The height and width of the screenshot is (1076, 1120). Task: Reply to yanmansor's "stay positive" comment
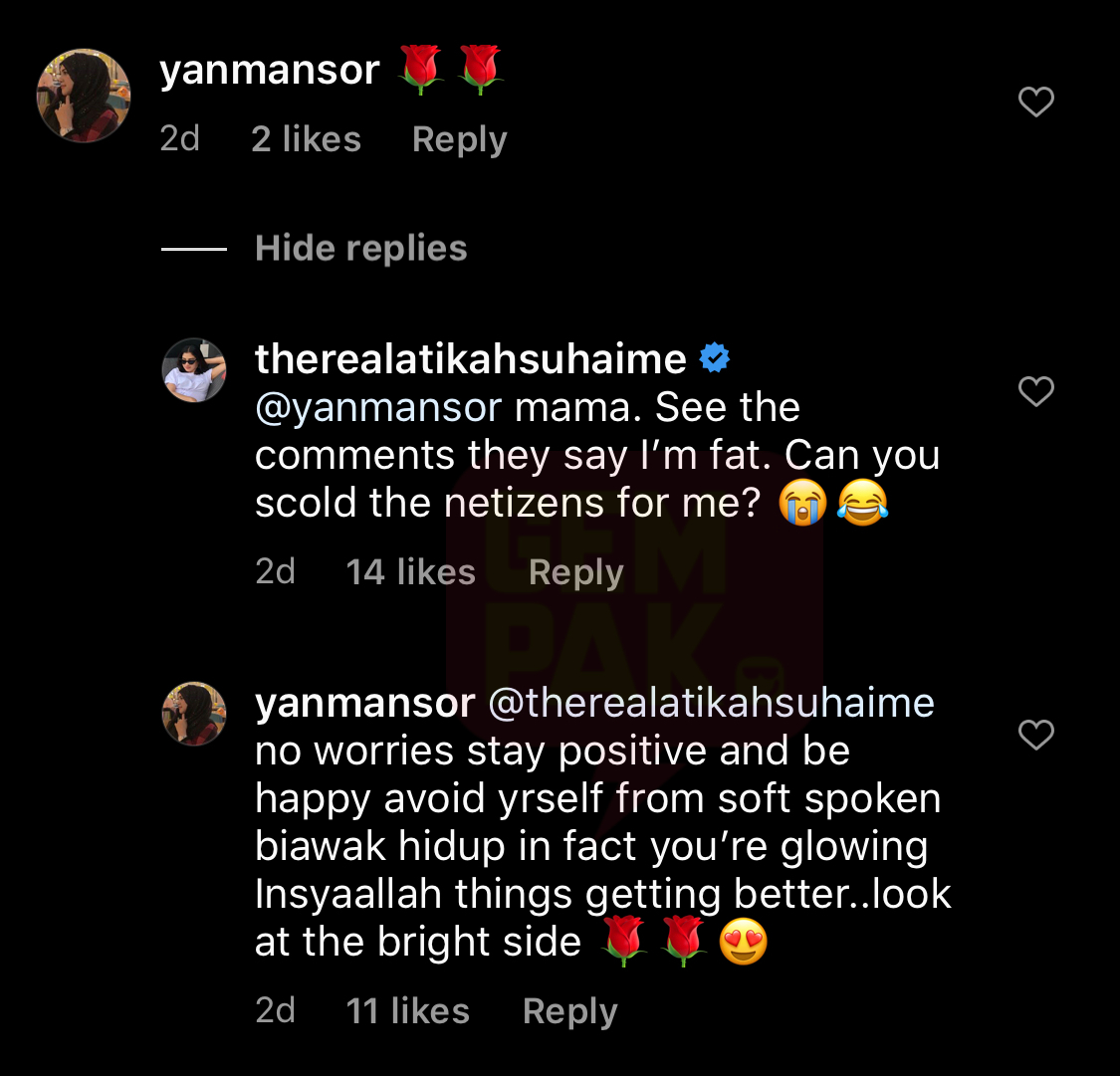click(569, 1011)
